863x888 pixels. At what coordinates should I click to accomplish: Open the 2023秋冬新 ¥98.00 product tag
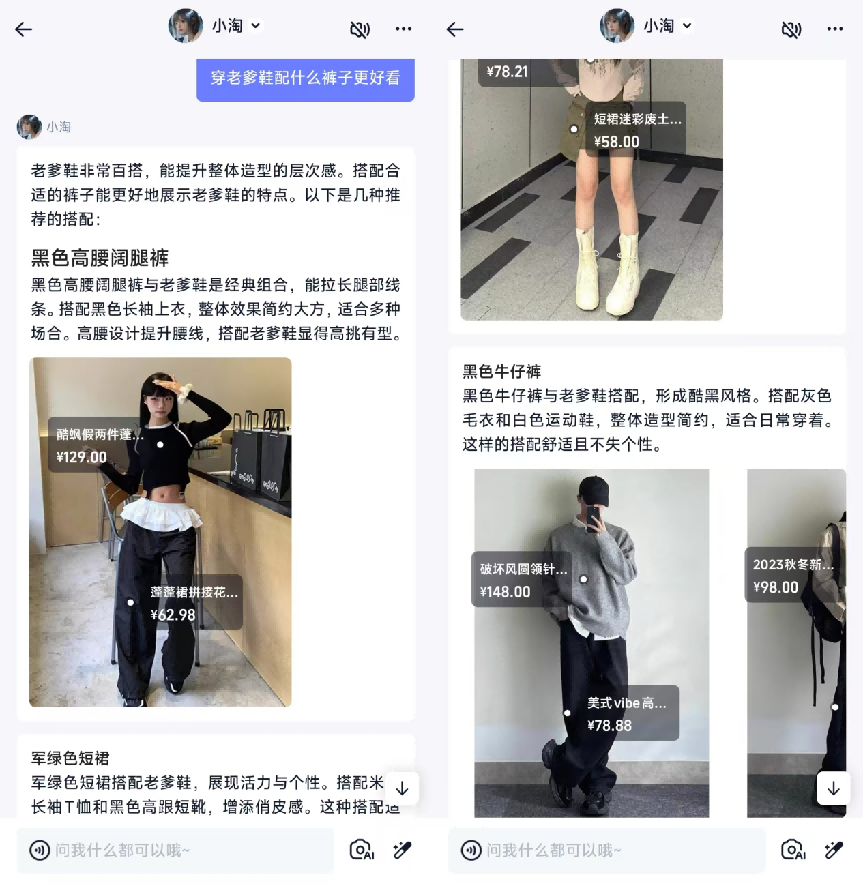794,576
